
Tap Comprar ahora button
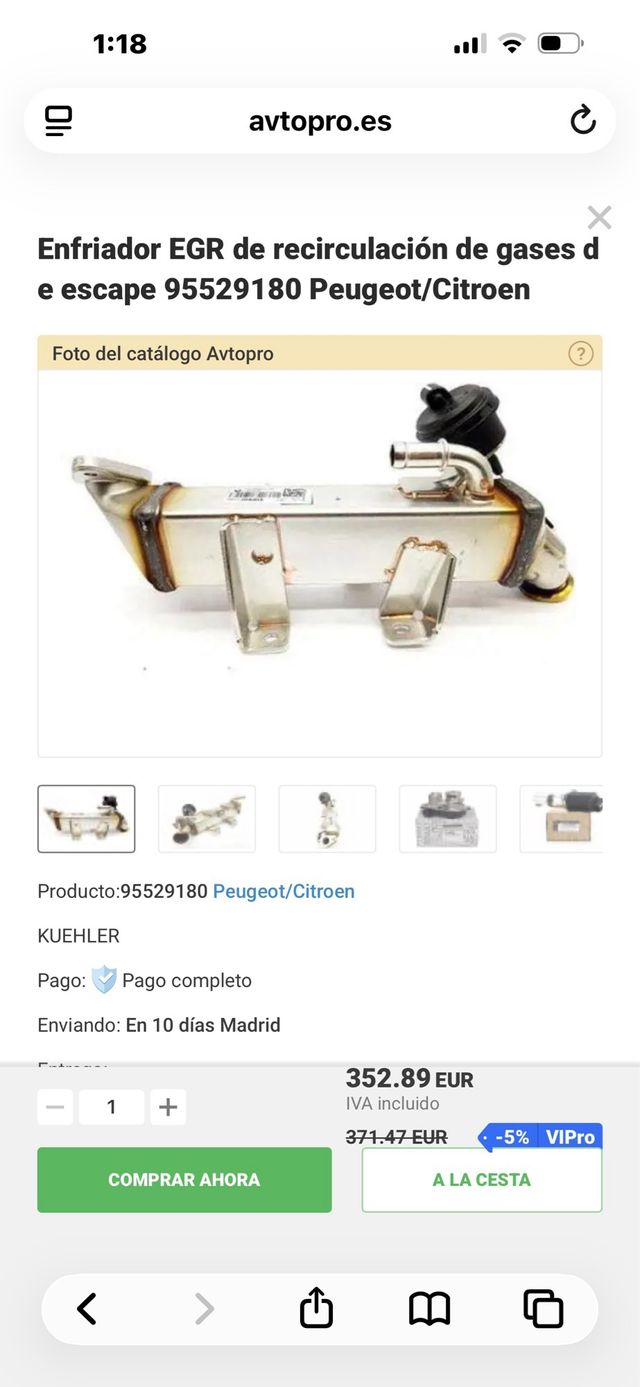184,1180
